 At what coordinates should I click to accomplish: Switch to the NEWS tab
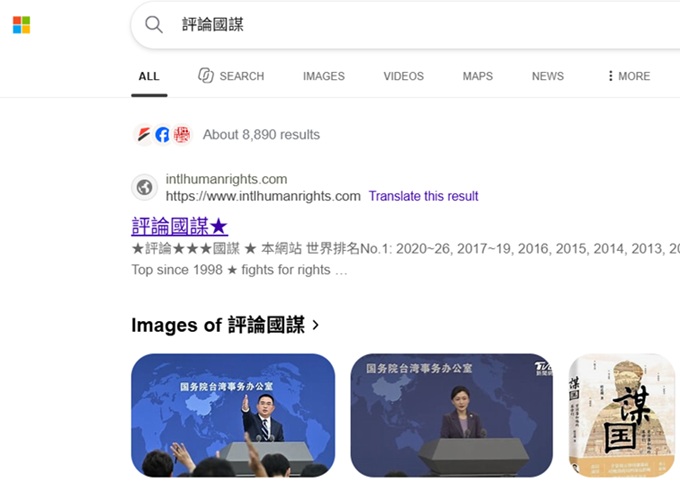tap(548, 76)
